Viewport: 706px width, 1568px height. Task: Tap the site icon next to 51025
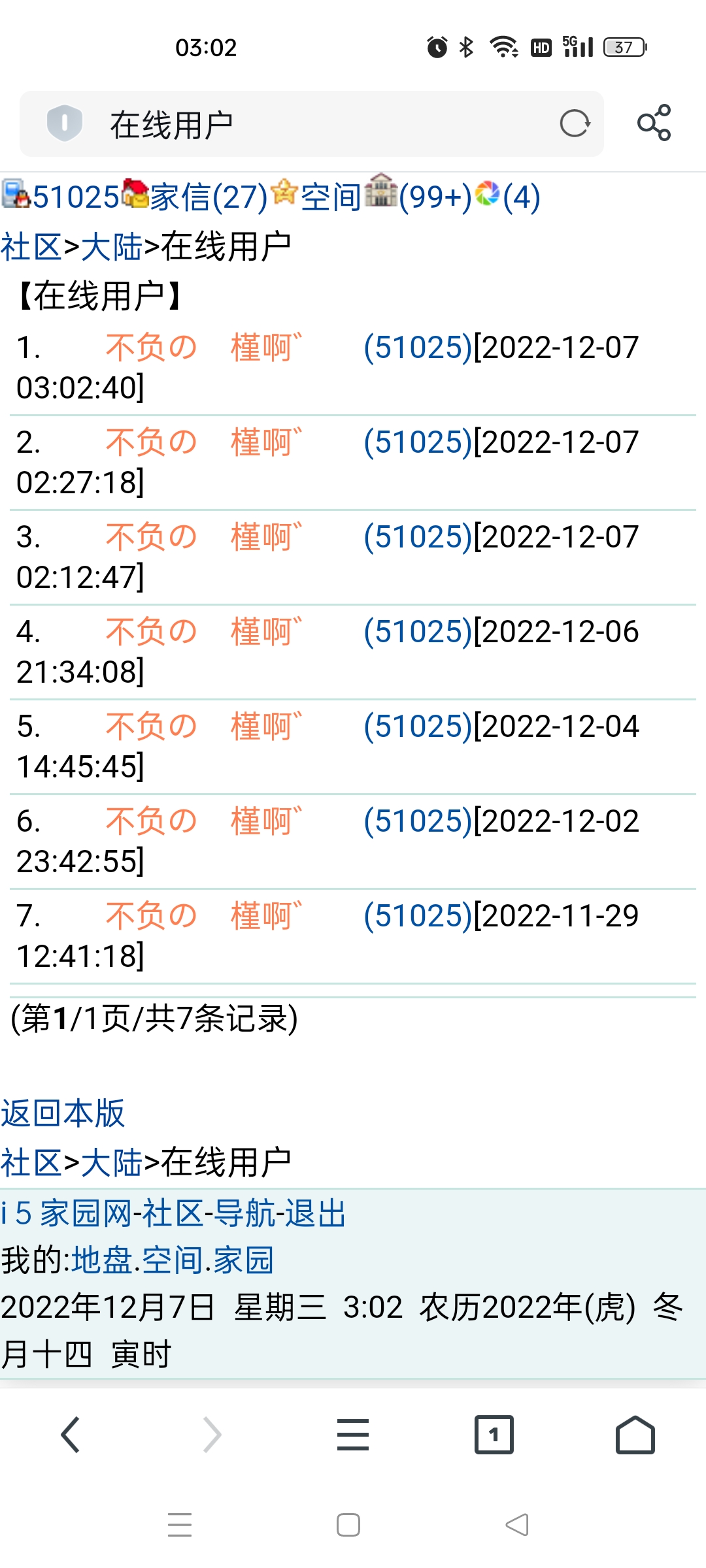click(x=18, y=194)
